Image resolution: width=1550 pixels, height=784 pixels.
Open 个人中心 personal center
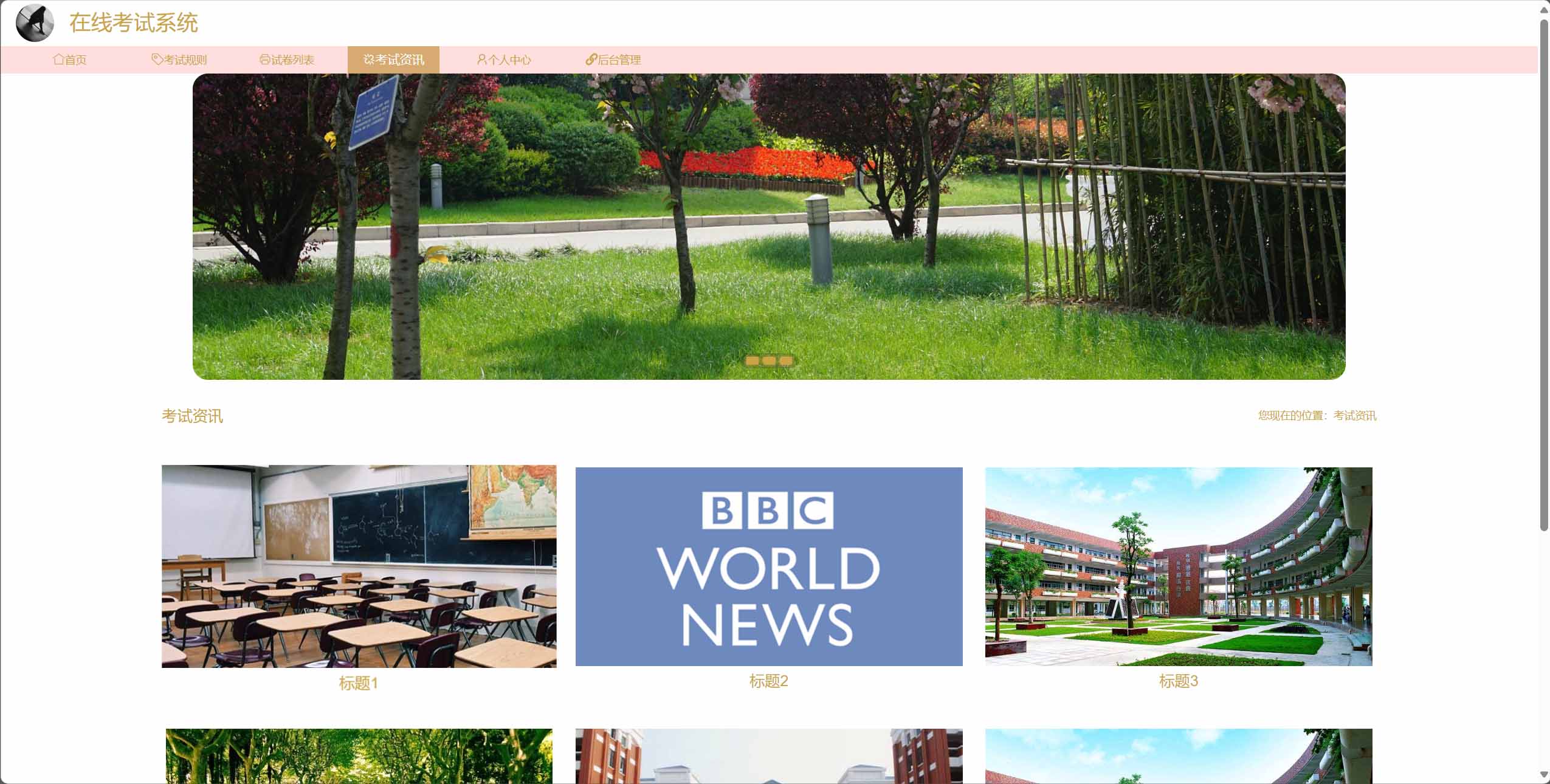point(503,60)
